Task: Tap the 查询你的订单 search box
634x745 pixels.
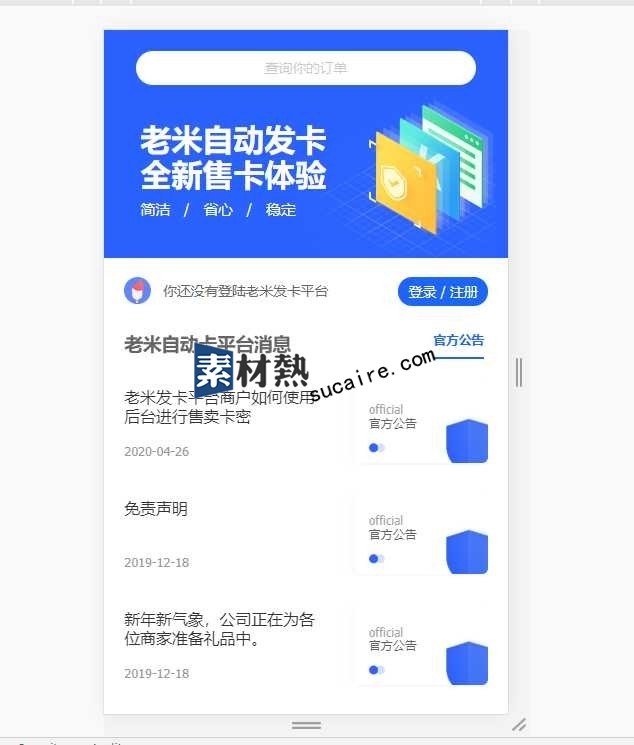Action: [305, 68]
